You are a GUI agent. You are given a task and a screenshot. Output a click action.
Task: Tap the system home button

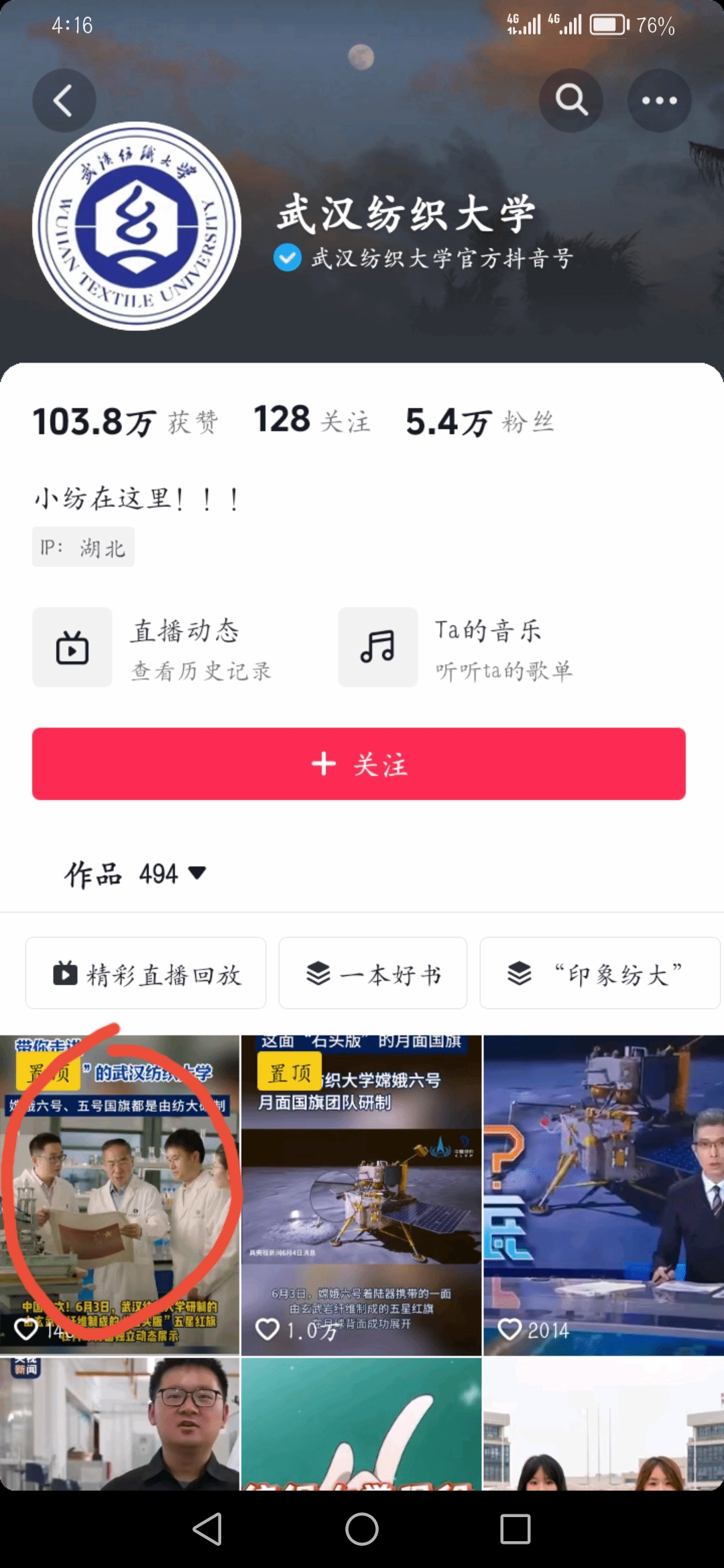pos(362,1529)
